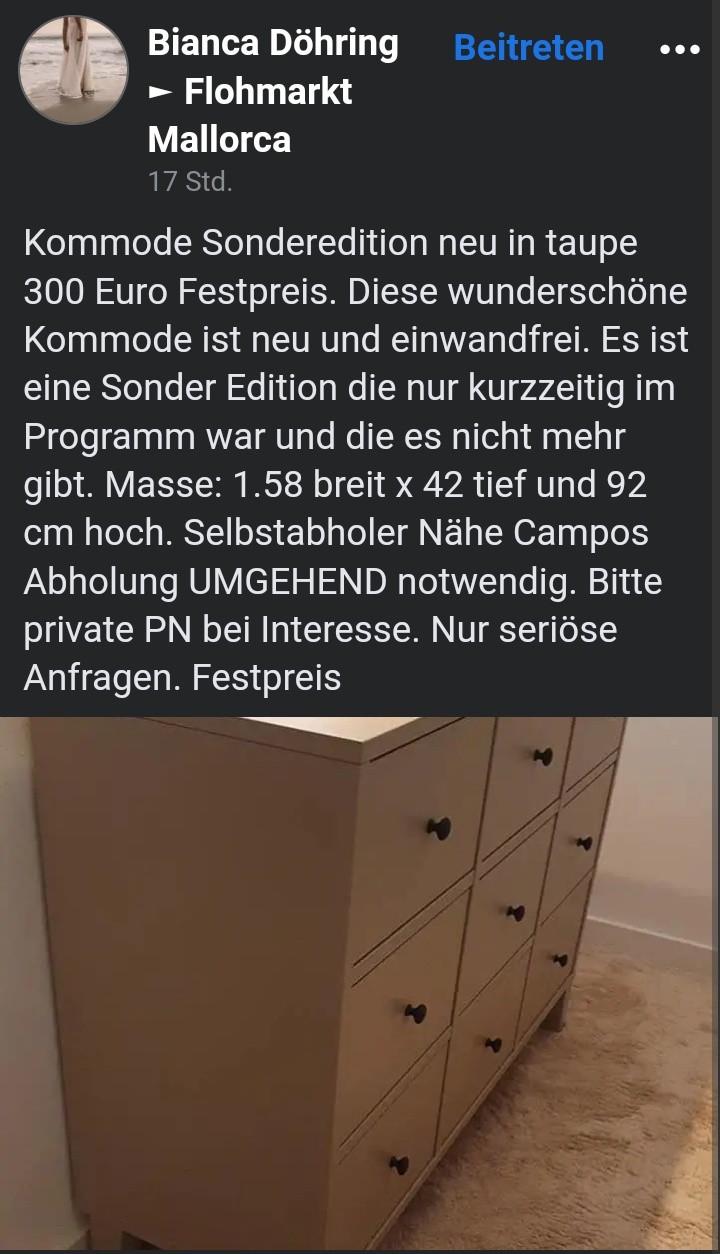720x1254 pixels.
Task: Tap the Beitreten button to join the group
Action: [528, 47]
